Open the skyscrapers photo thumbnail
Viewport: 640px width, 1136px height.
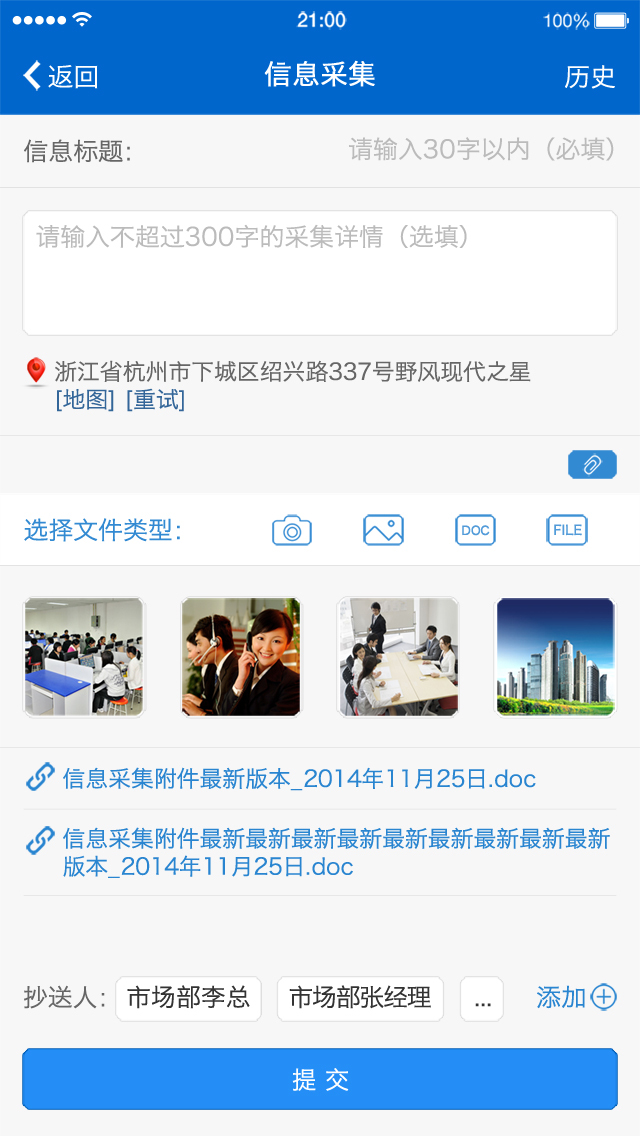[x=556, y=657]
